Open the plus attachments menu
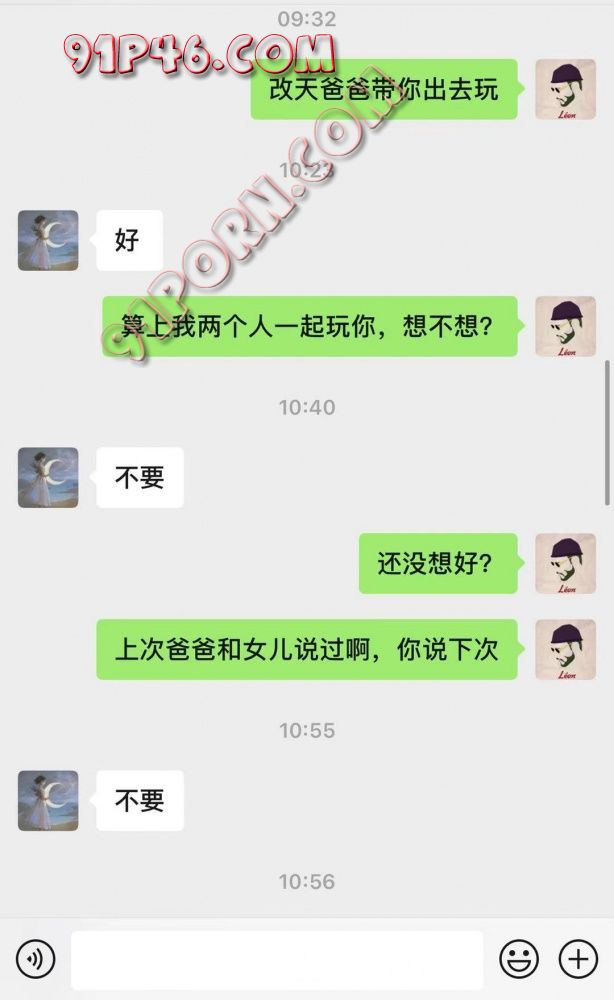 (578, 960)
